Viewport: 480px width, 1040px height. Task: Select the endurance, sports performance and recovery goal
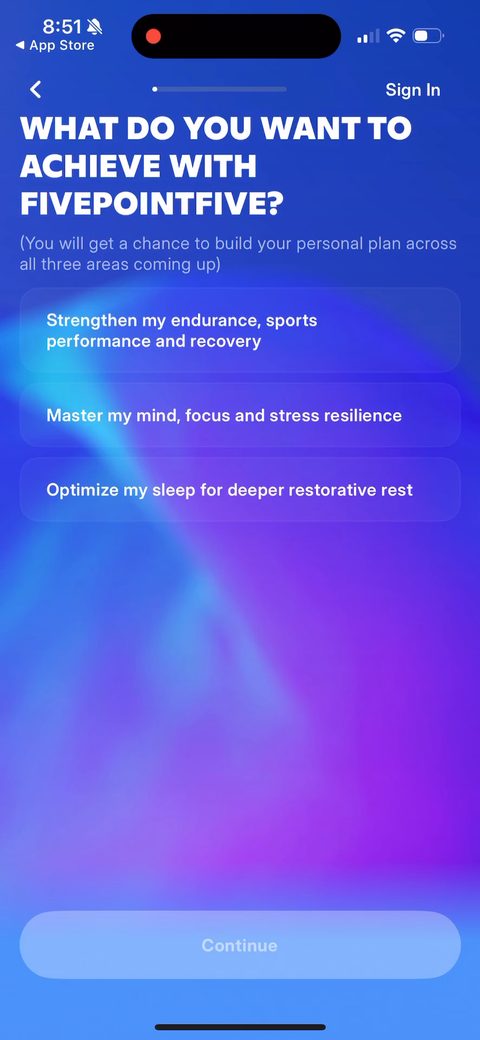point(240,330)
